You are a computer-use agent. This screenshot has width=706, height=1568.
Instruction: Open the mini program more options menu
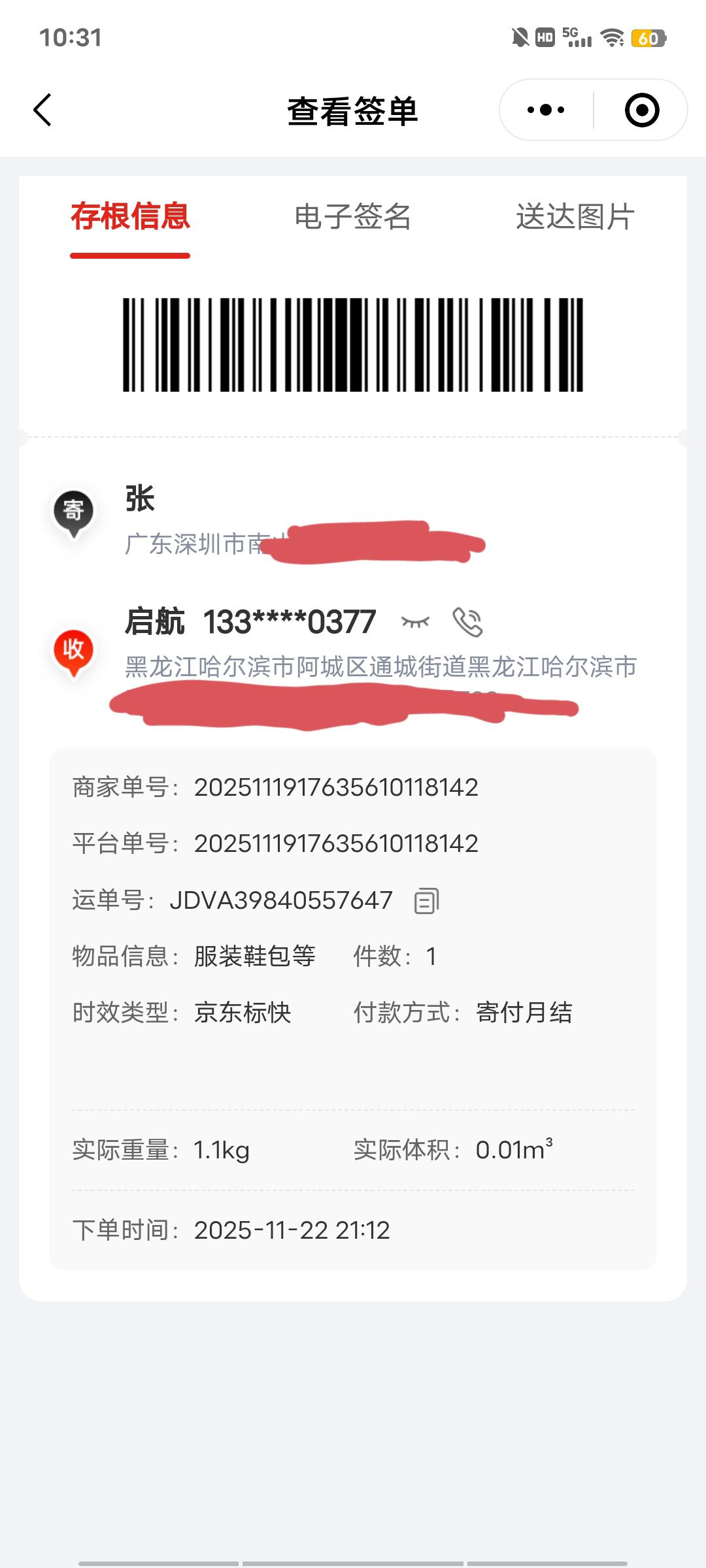tap(546, 110)
